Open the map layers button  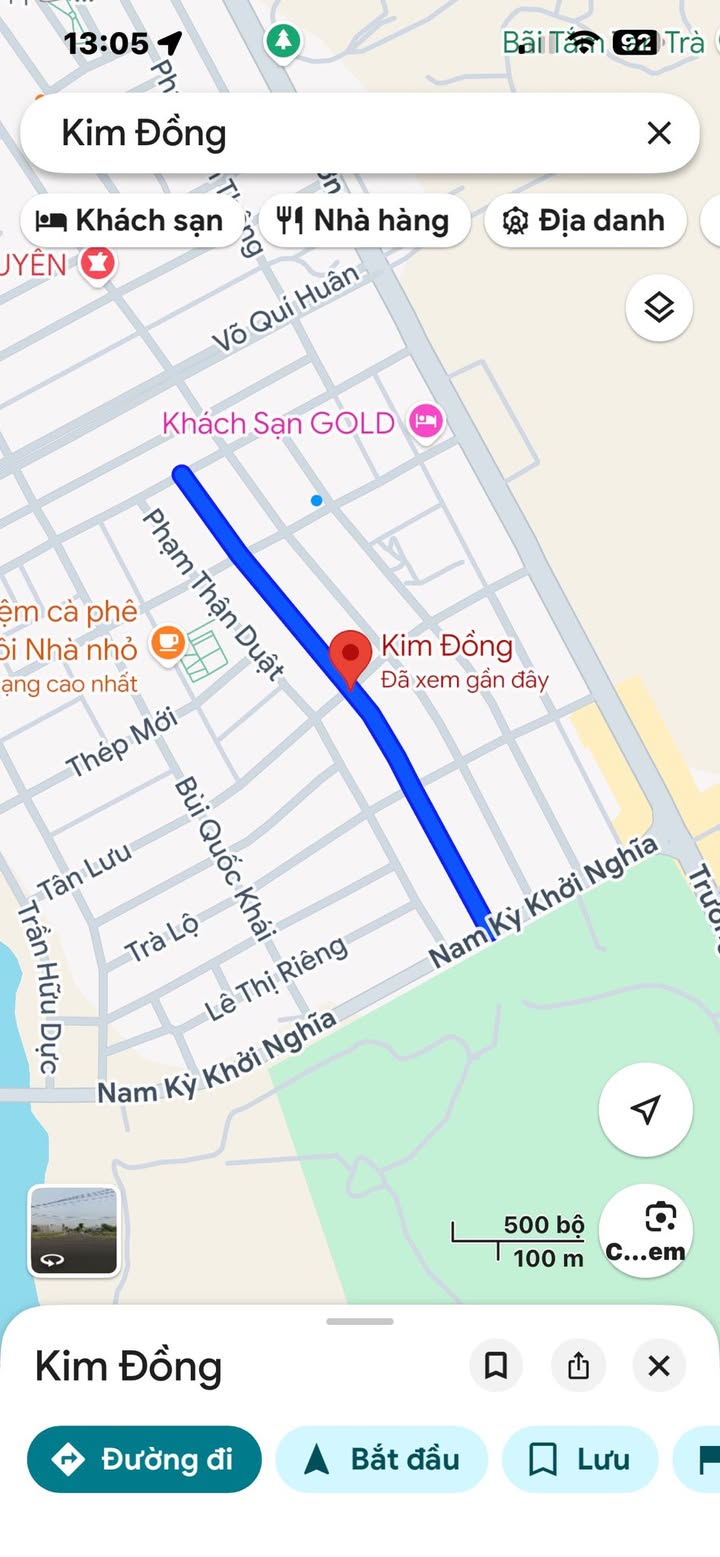point(659,308)
